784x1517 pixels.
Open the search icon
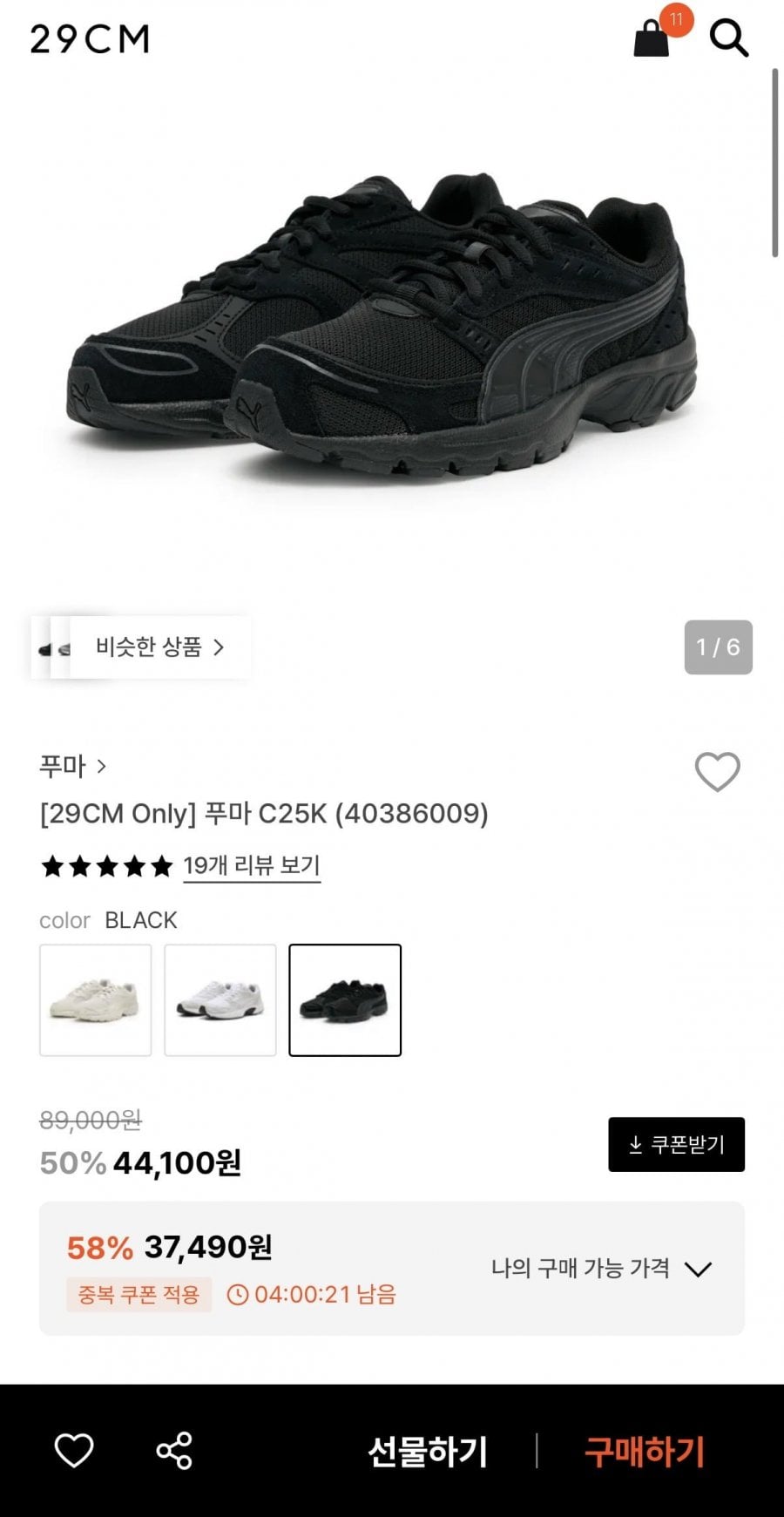(x=728, y=38)
